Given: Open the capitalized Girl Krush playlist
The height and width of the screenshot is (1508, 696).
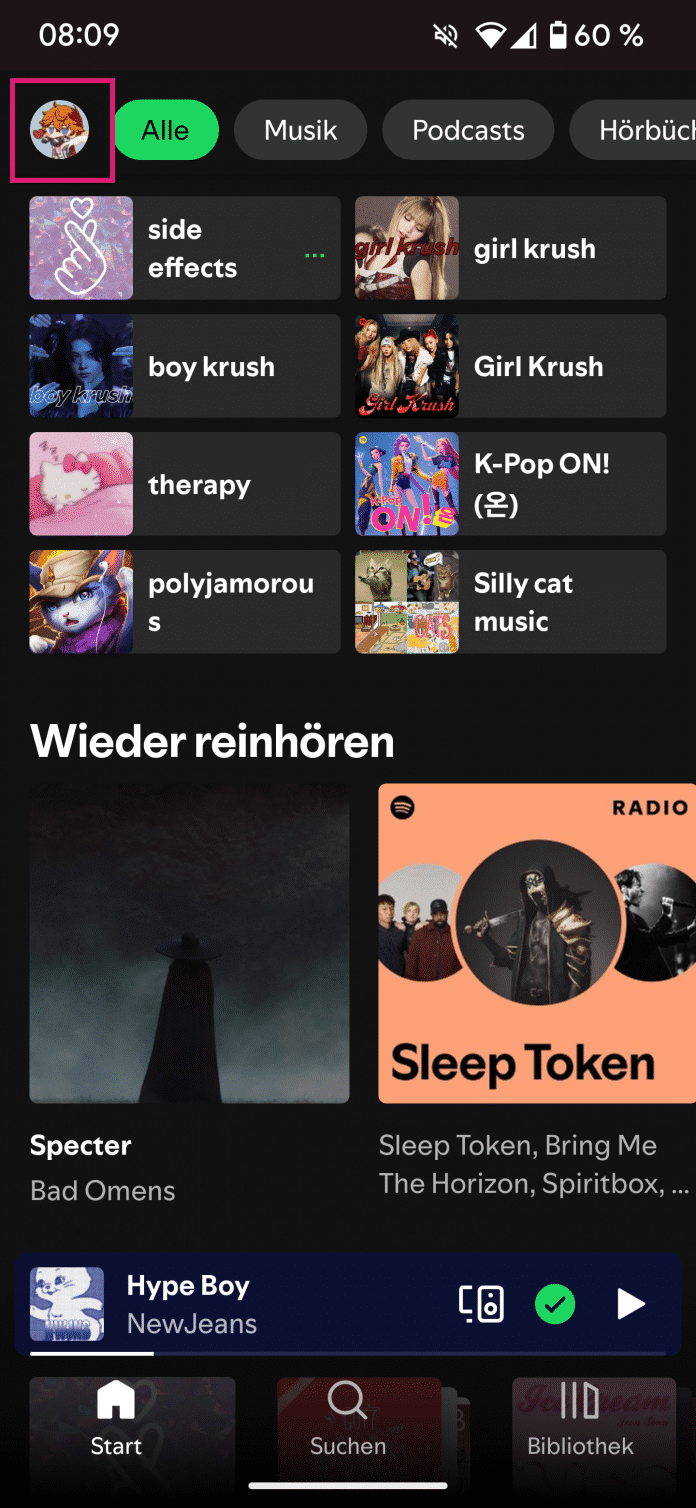Looking at the screenshot, I should click(510, 366).
